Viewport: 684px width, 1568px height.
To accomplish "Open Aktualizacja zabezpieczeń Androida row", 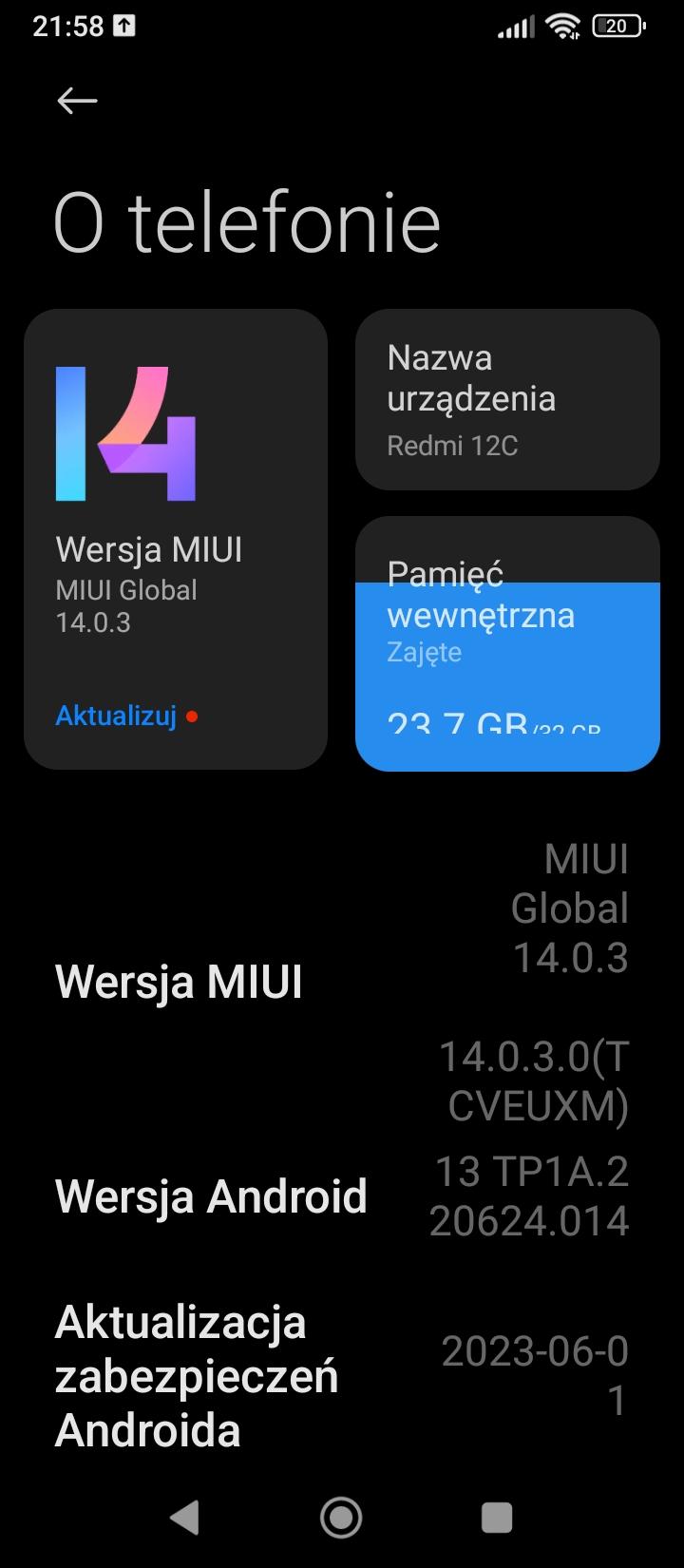I will coord(342,1375).
